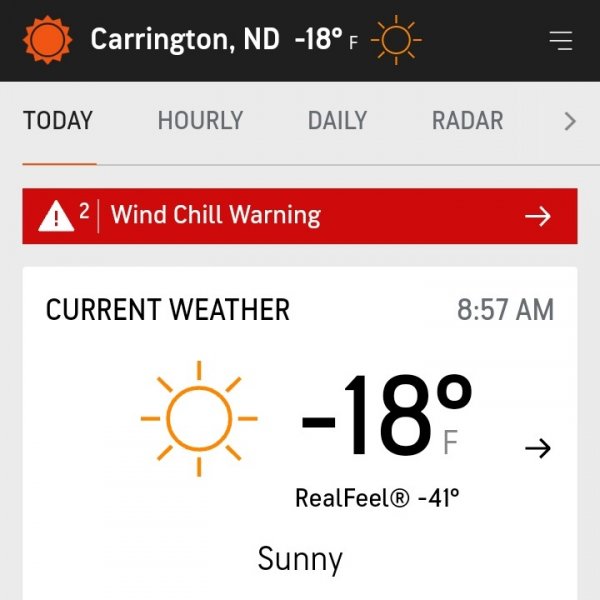
Task: Switch to the Radar tab
Action: pos(467,121)
